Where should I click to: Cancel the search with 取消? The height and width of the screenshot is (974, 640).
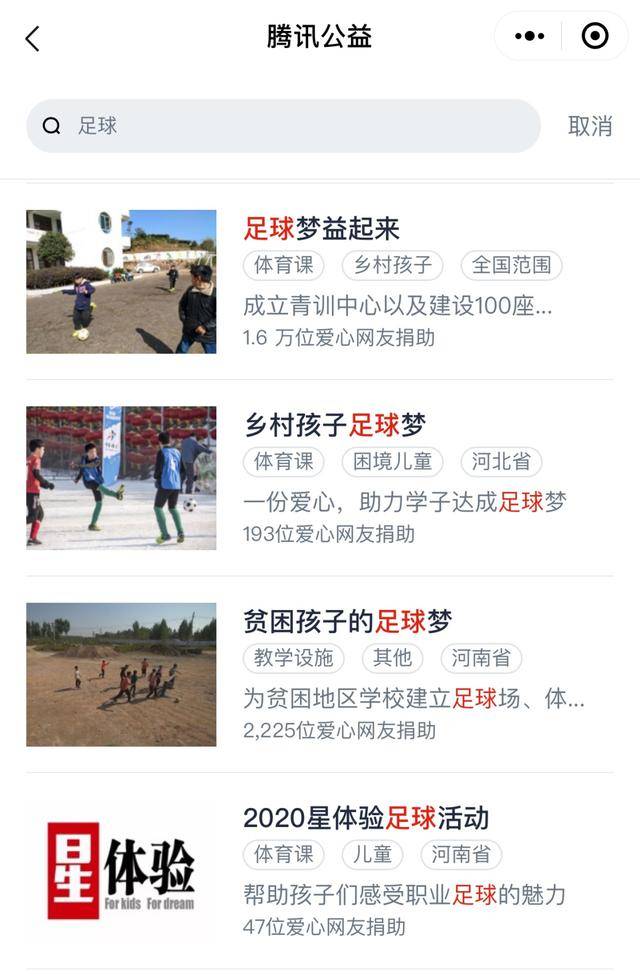point(590,126)
